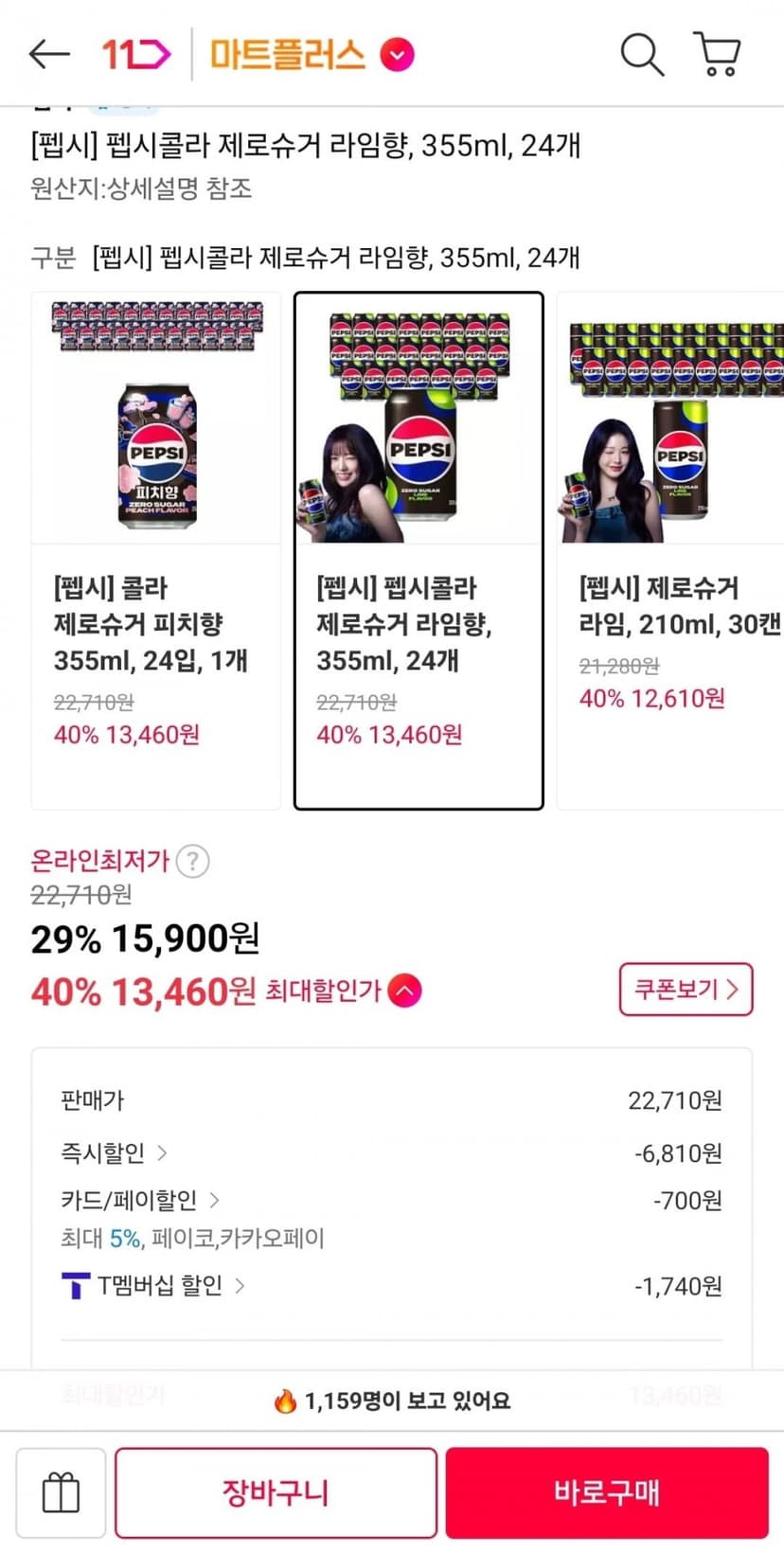Add item with 장바구니 button

click(x=276, y=1493)
